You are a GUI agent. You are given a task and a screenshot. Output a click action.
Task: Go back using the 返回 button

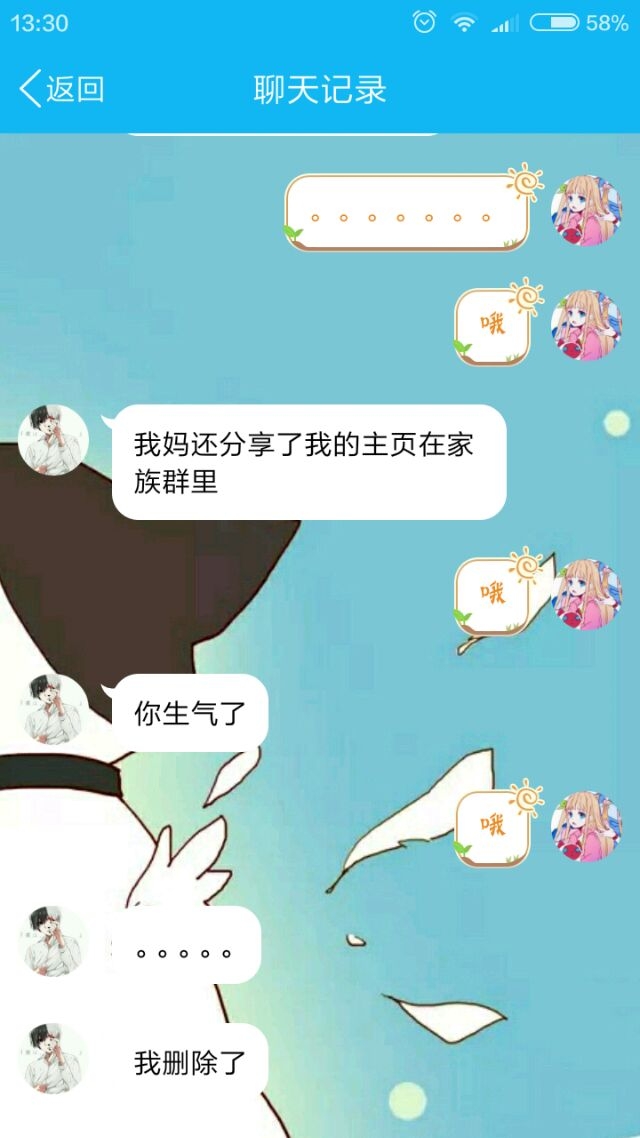61,89
